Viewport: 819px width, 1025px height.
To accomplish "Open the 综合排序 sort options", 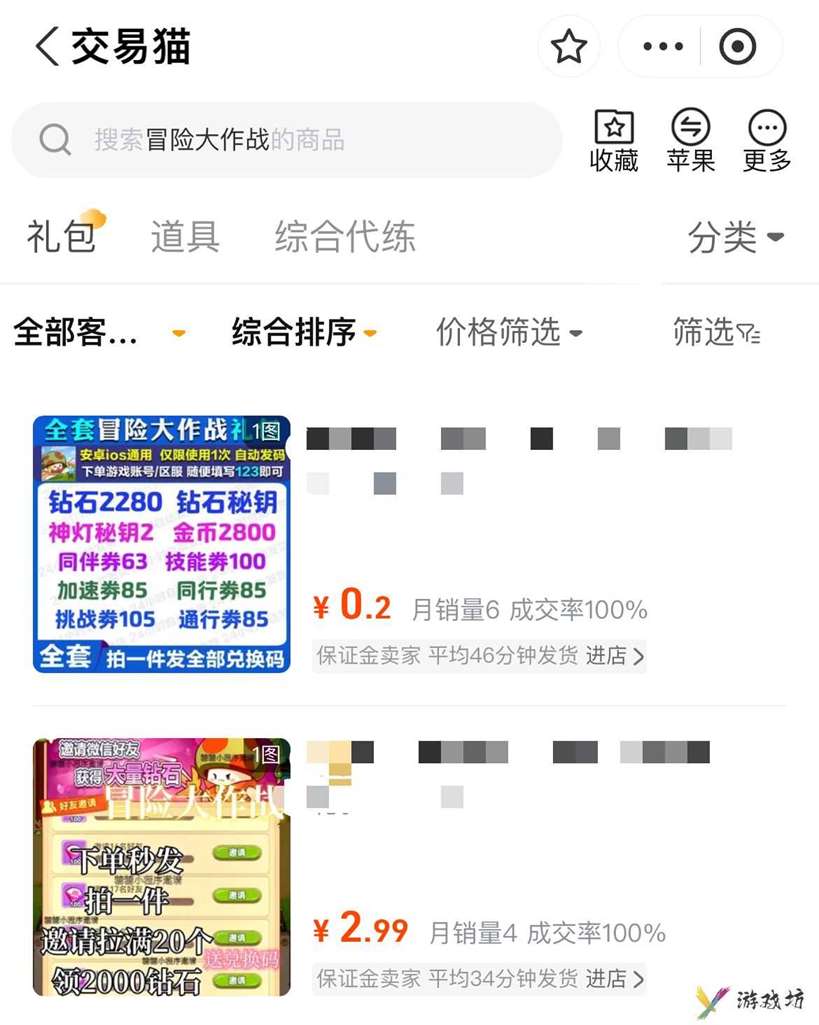I will click(x=304, y=332).
